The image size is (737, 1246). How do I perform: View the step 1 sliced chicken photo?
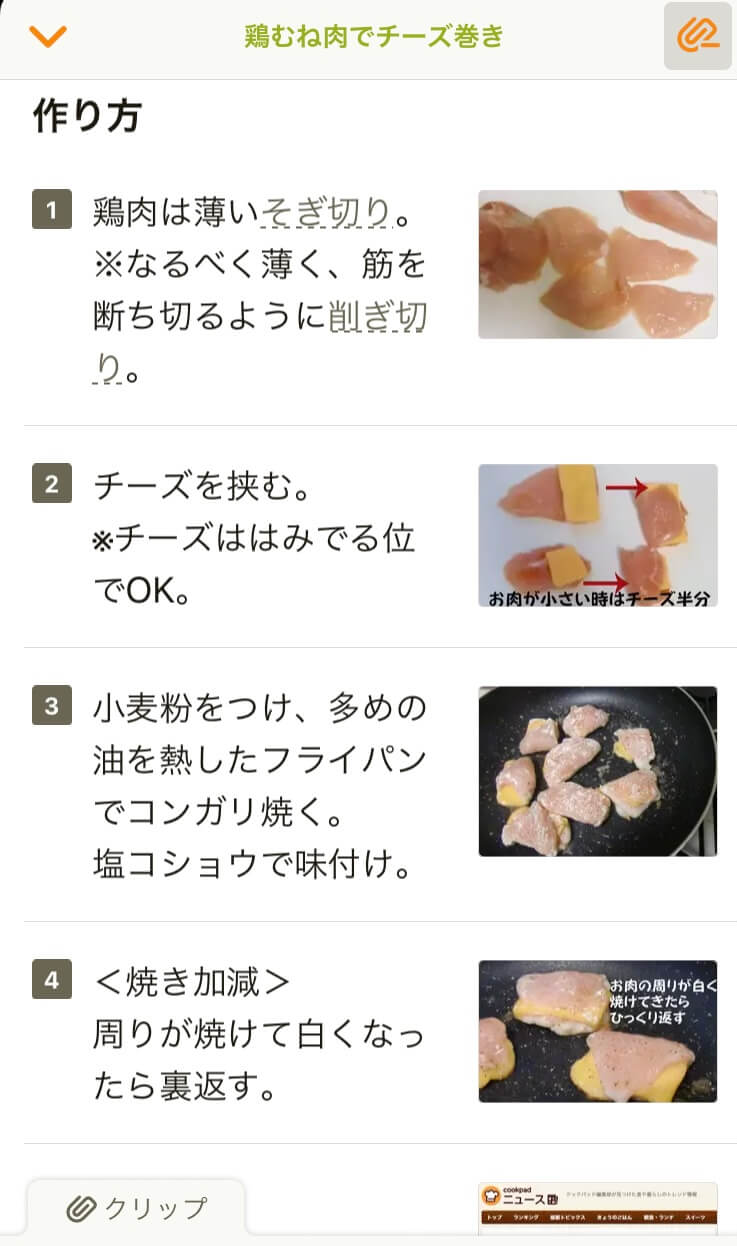click(598, 264)
